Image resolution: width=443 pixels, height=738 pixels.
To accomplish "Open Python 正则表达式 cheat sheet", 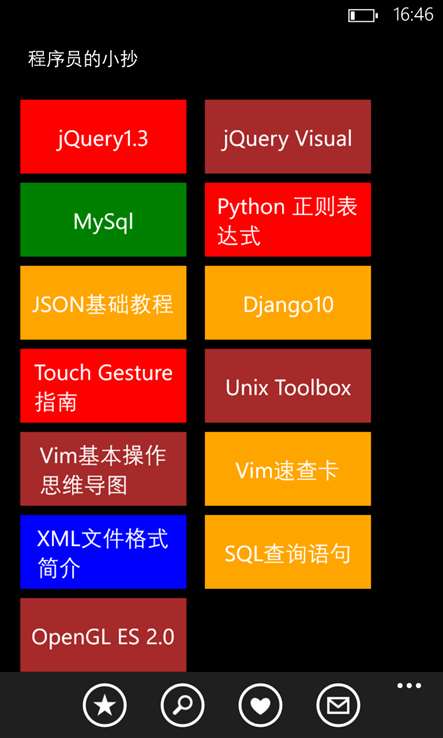I will tap(288, 219).
